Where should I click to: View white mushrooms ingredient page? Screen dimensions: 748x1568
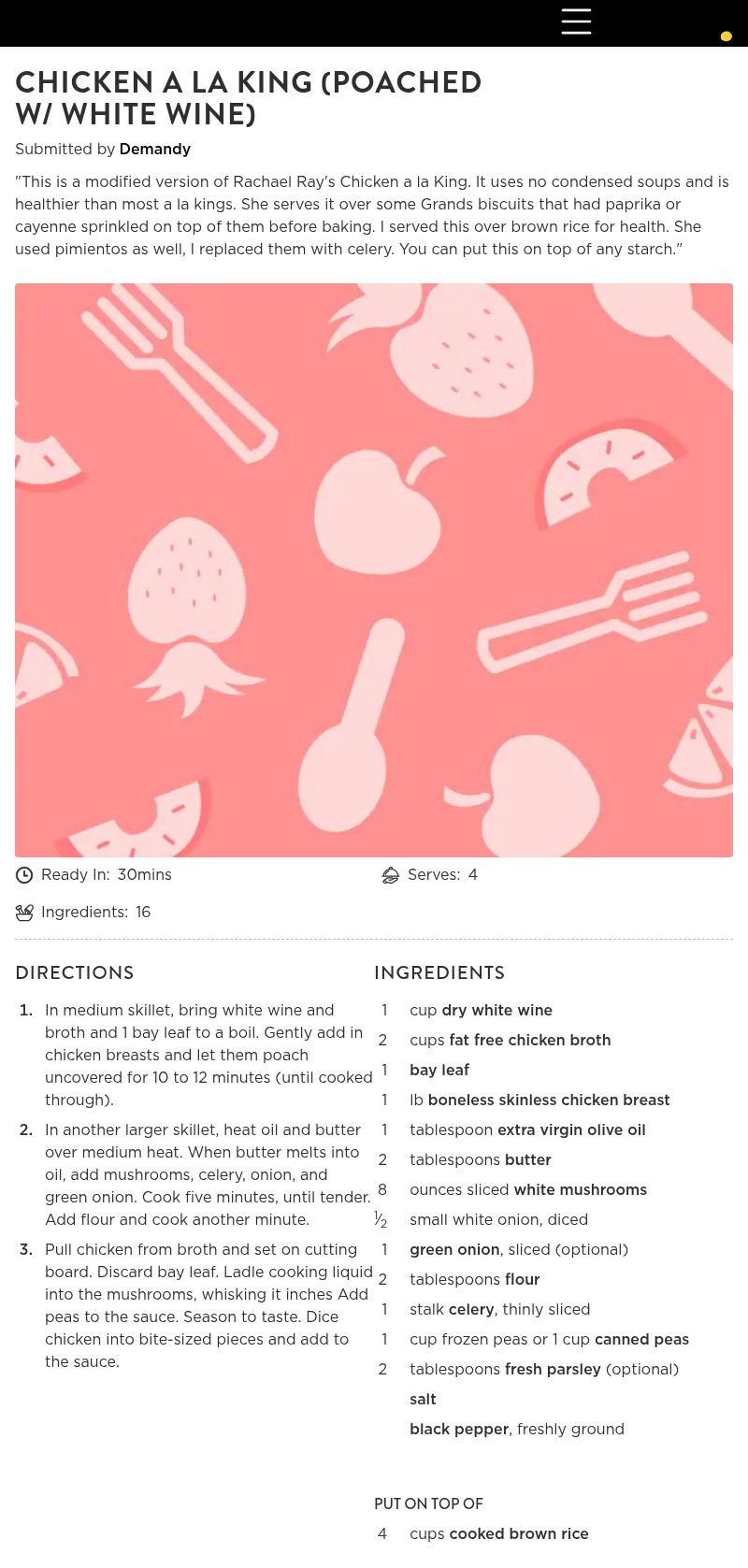tap(580, 1189)
